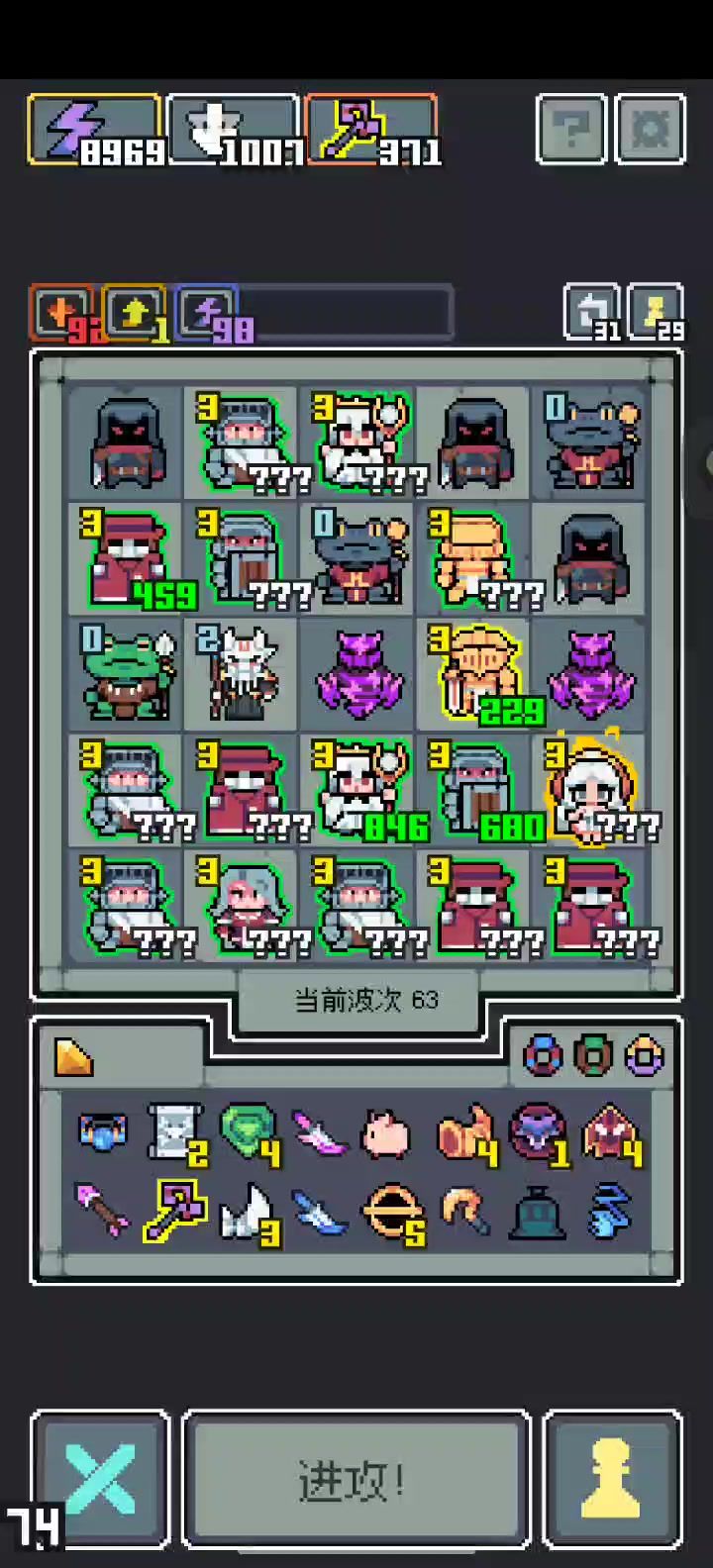Tap the 进攻! attack button
The height and width of the screenshot is (1568, 713).
click(356, 1480)
